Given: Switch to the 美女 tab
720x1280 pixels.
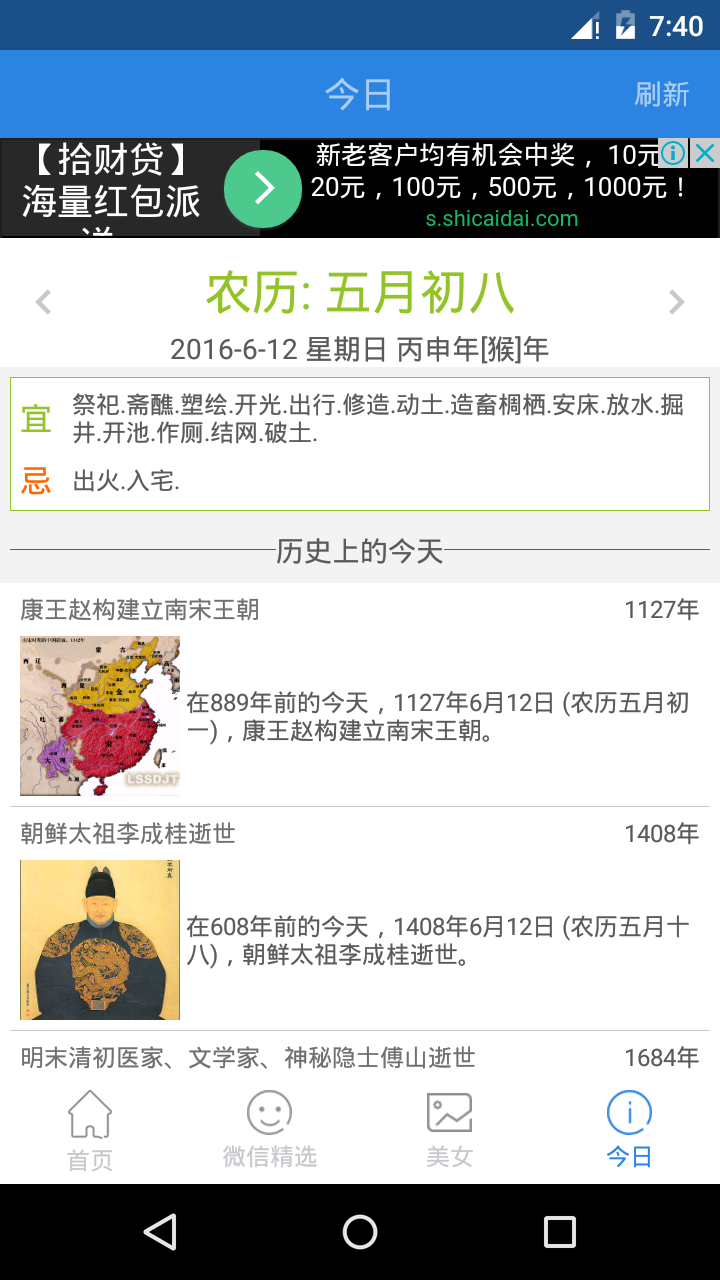Looking at the screenshot, I should tap(450, 1130).
